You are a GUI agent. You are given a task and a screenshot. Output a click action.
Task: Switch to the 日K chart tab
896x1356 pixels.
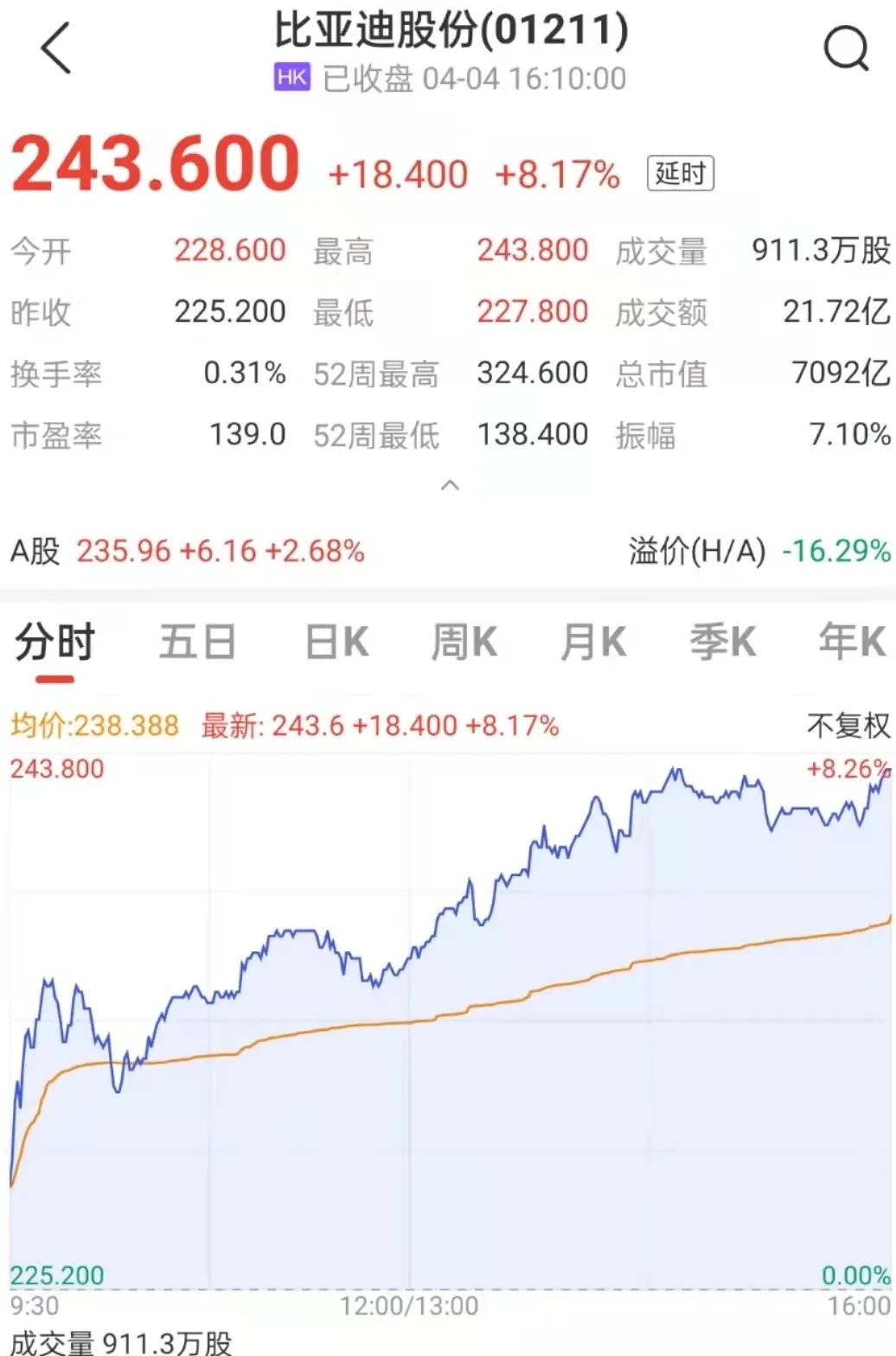point(337,643)
